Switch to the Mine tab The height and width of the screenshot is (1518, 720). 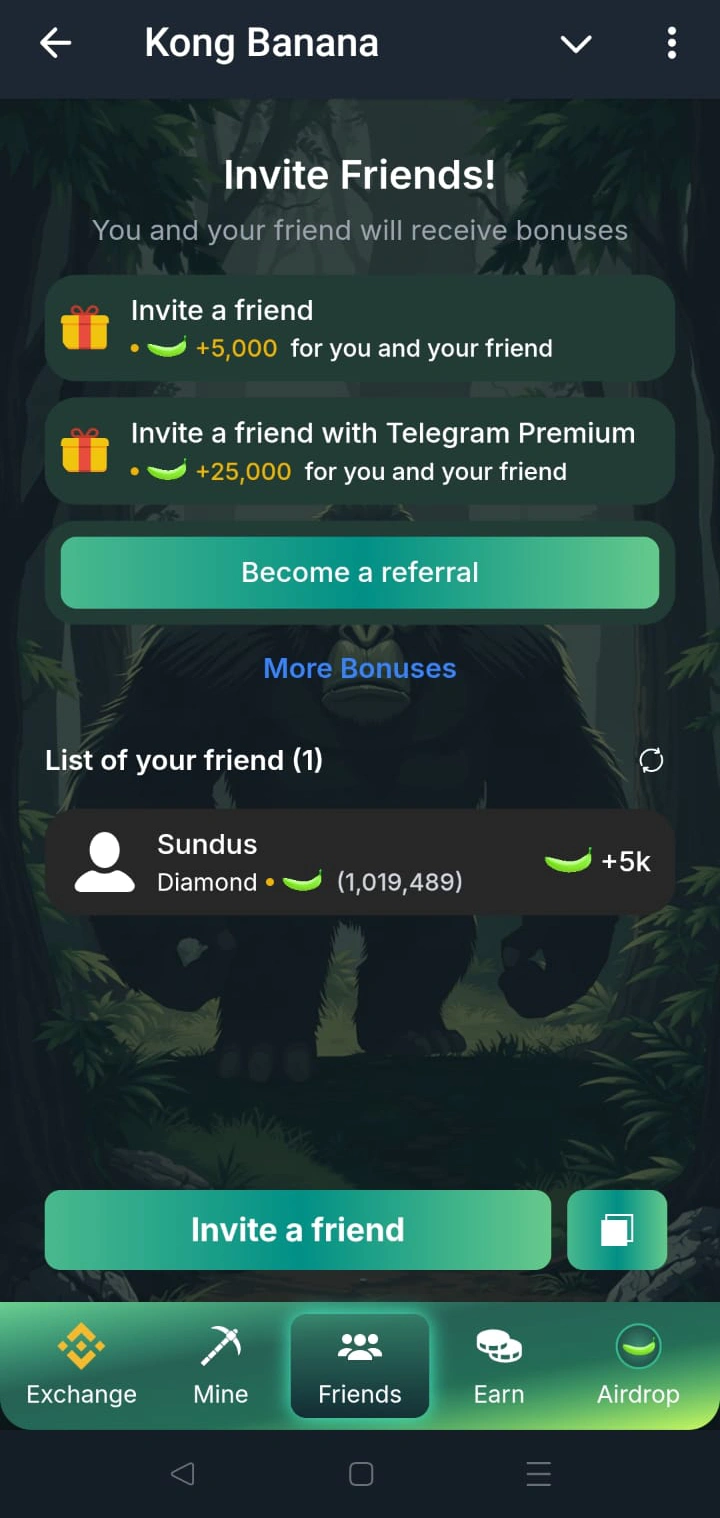pos(220,1365)
